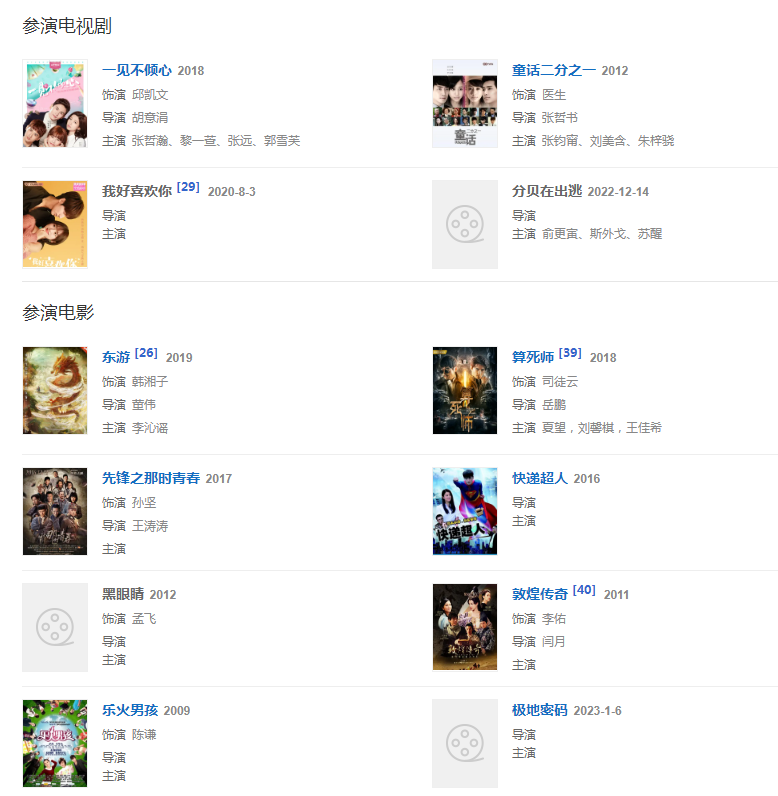Open the 快递超人 movie link

tap(539, 478)
